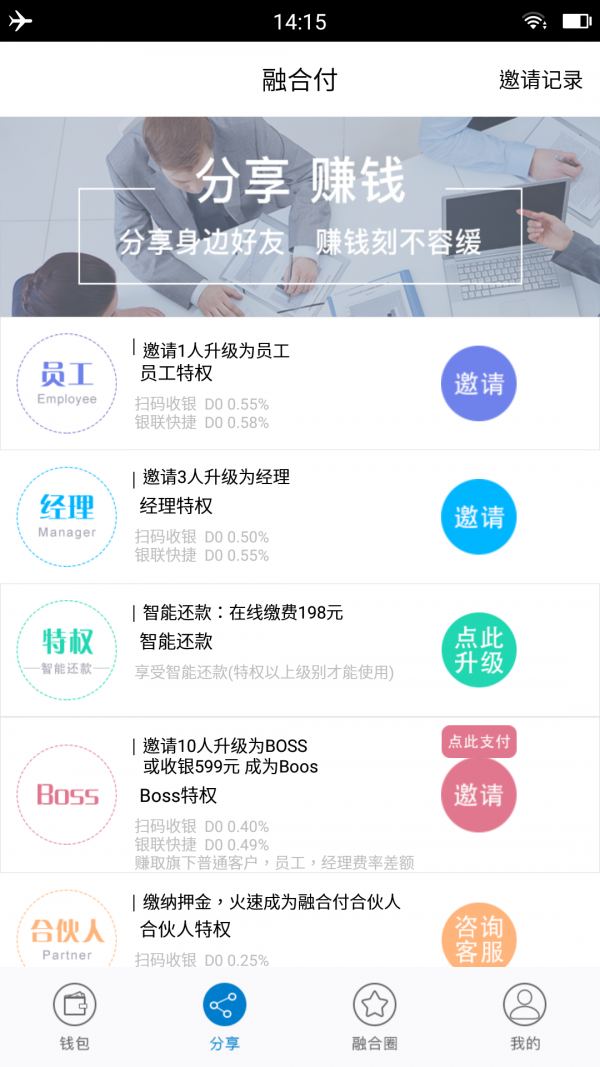Screen dimensions: 600x1067
Task: Open the 分享赚钱 banner
Action: tap(300, 216)
